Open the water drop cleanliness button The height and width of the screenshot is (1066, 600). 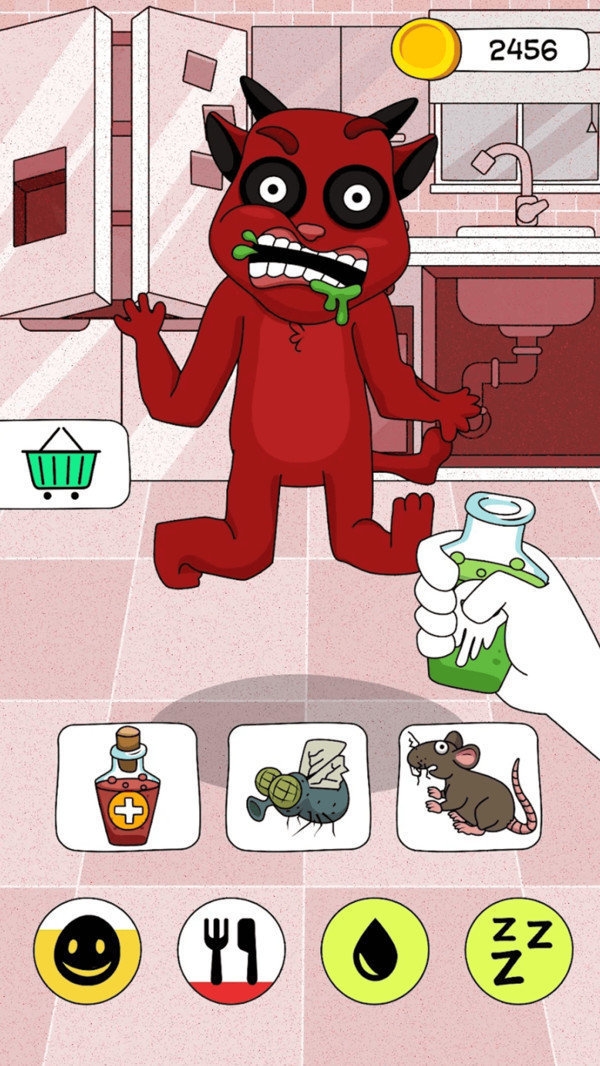[x=374, y=951]
